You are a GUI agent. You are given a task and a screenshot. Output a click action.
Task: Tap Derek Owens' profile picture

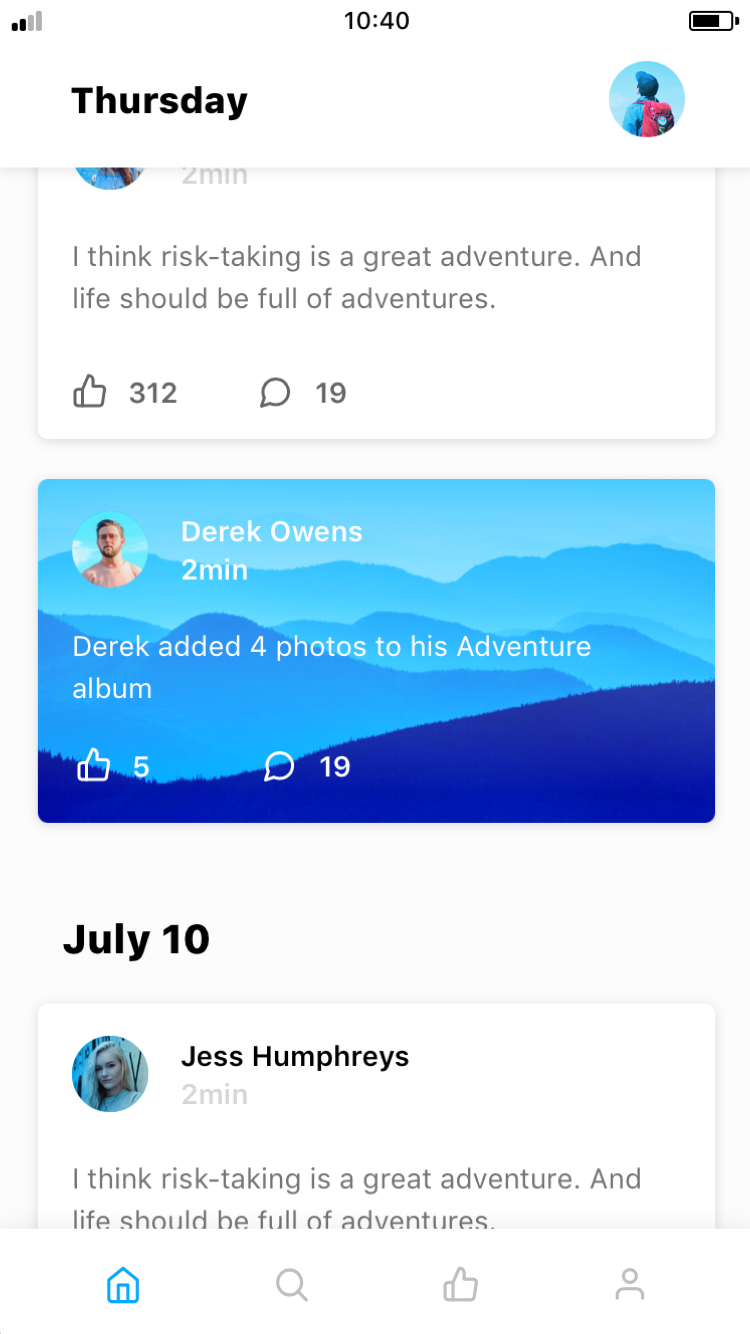coord(110,550)
